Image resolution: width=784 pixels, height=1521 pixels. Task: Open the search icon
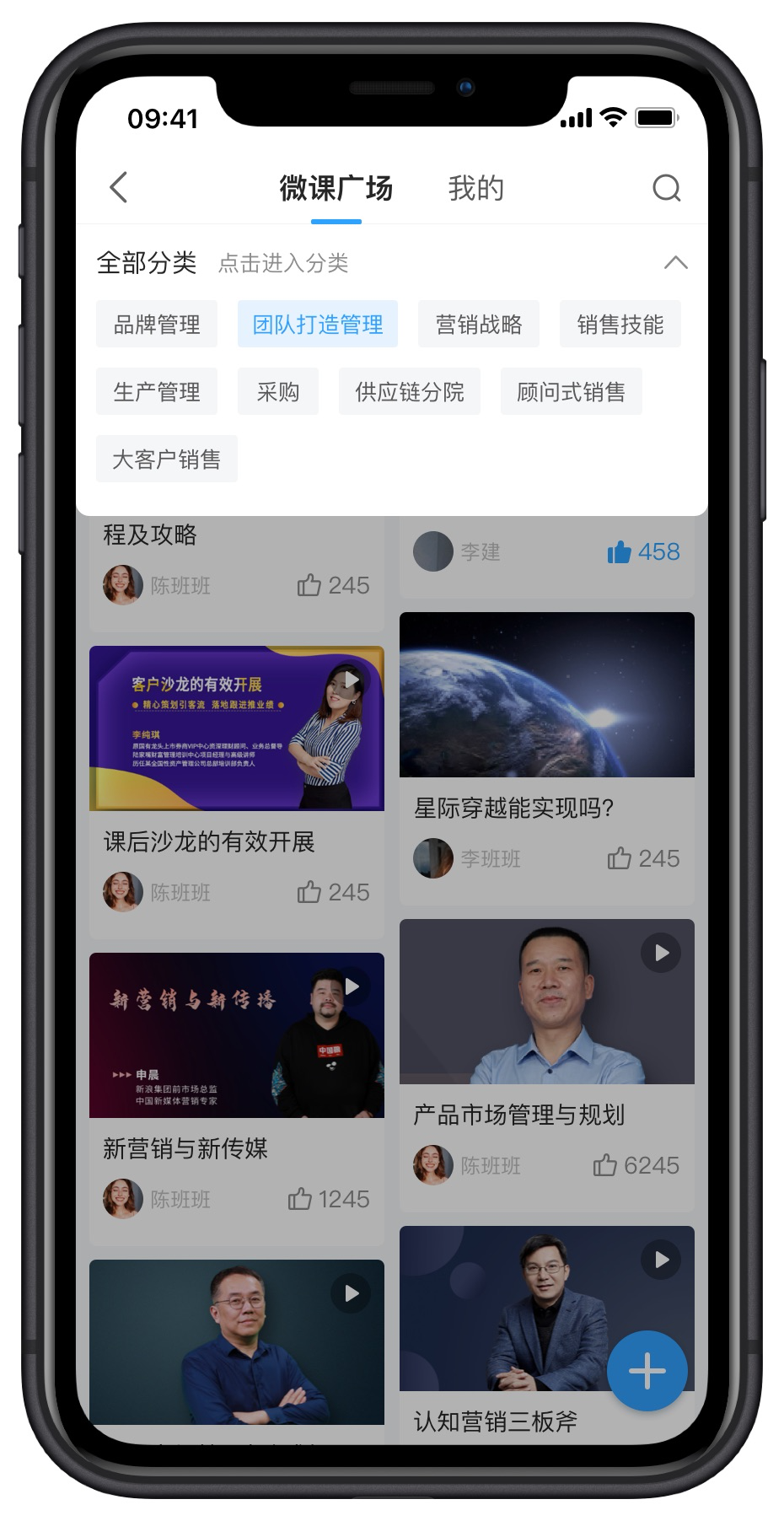(666, 188)
